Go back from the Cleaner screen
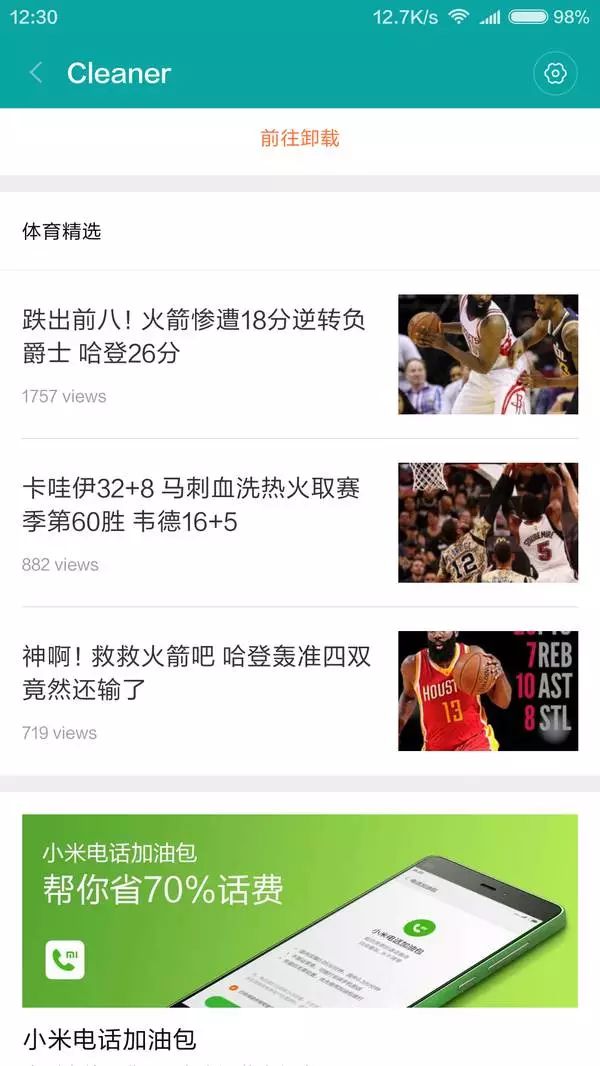Viewport: 600px width, 1066px height. (36, 73)
